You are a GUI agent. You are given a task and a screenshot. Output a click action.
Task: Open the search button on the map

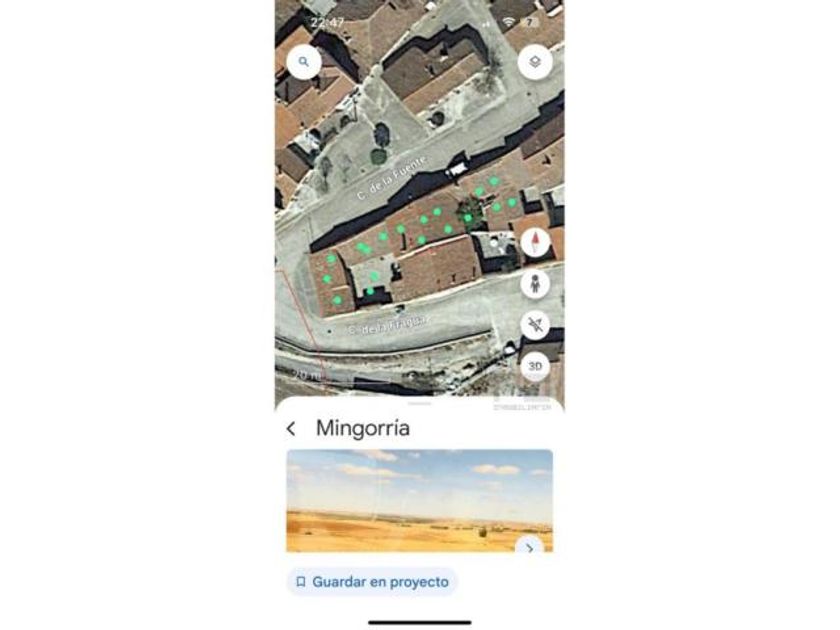click(304, 62)
